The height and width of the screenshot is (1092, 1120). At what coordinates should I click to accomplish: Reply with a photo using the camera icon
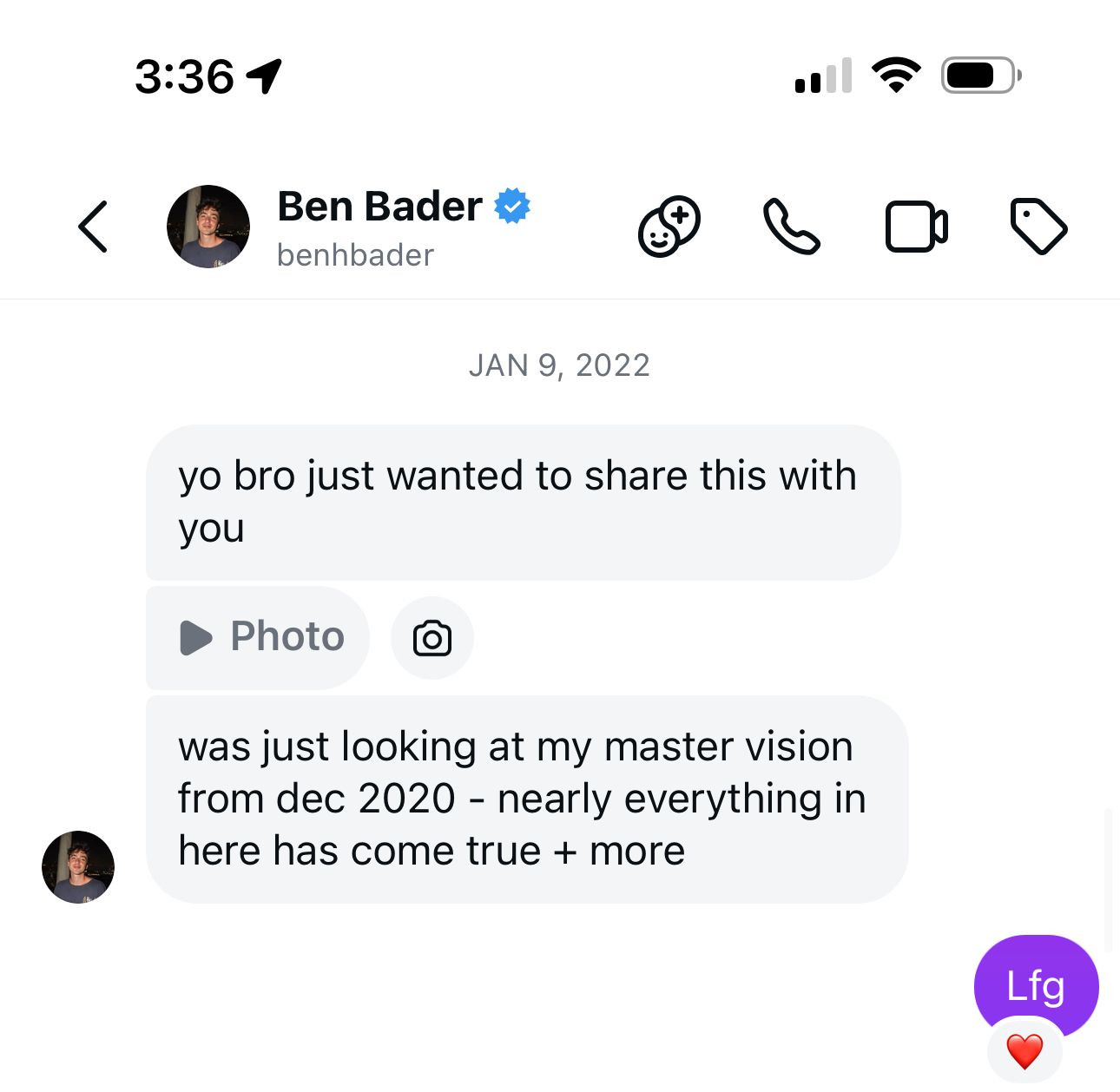[432, 638]
